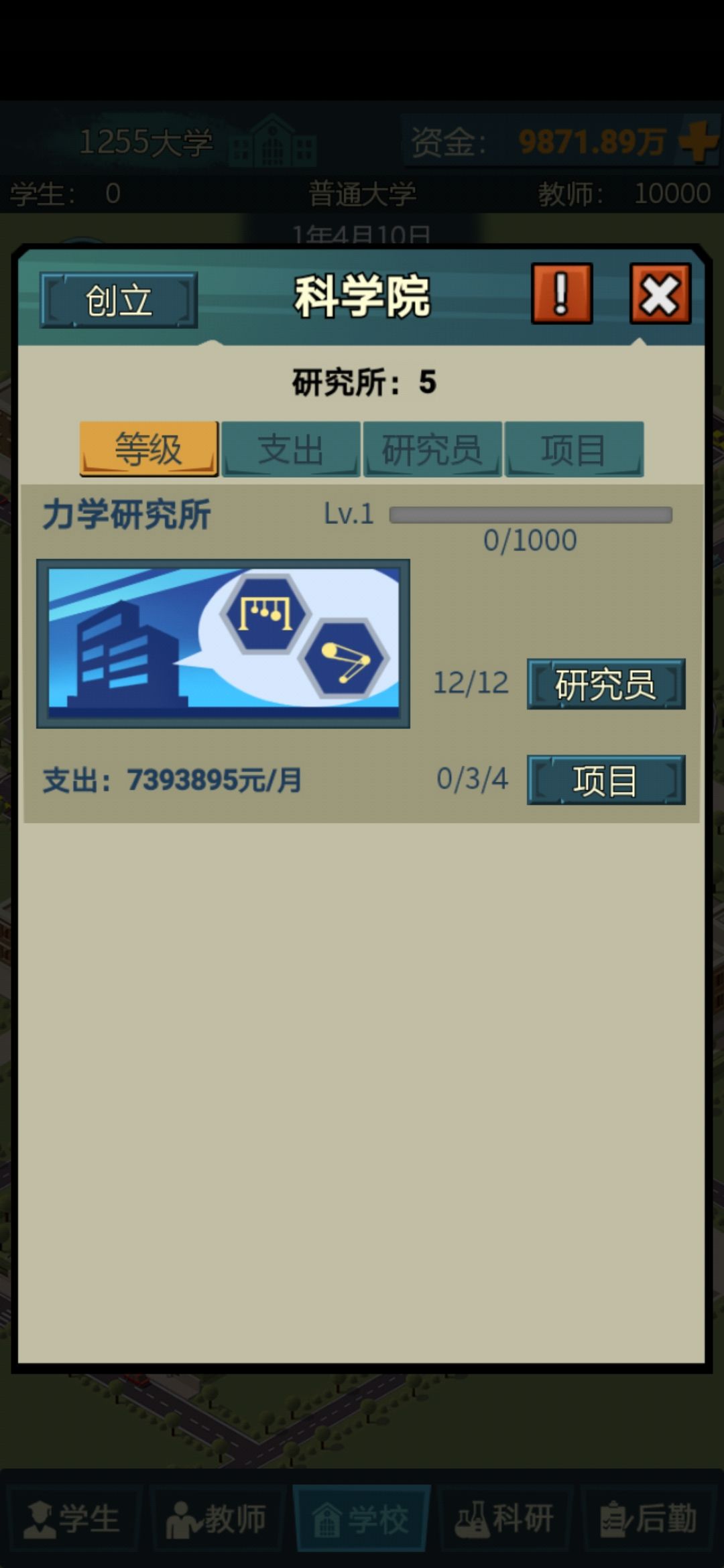Click the 力学研究所 institute name text
The height and width of the screenshot is (1568, 724).
pos(127,515)
